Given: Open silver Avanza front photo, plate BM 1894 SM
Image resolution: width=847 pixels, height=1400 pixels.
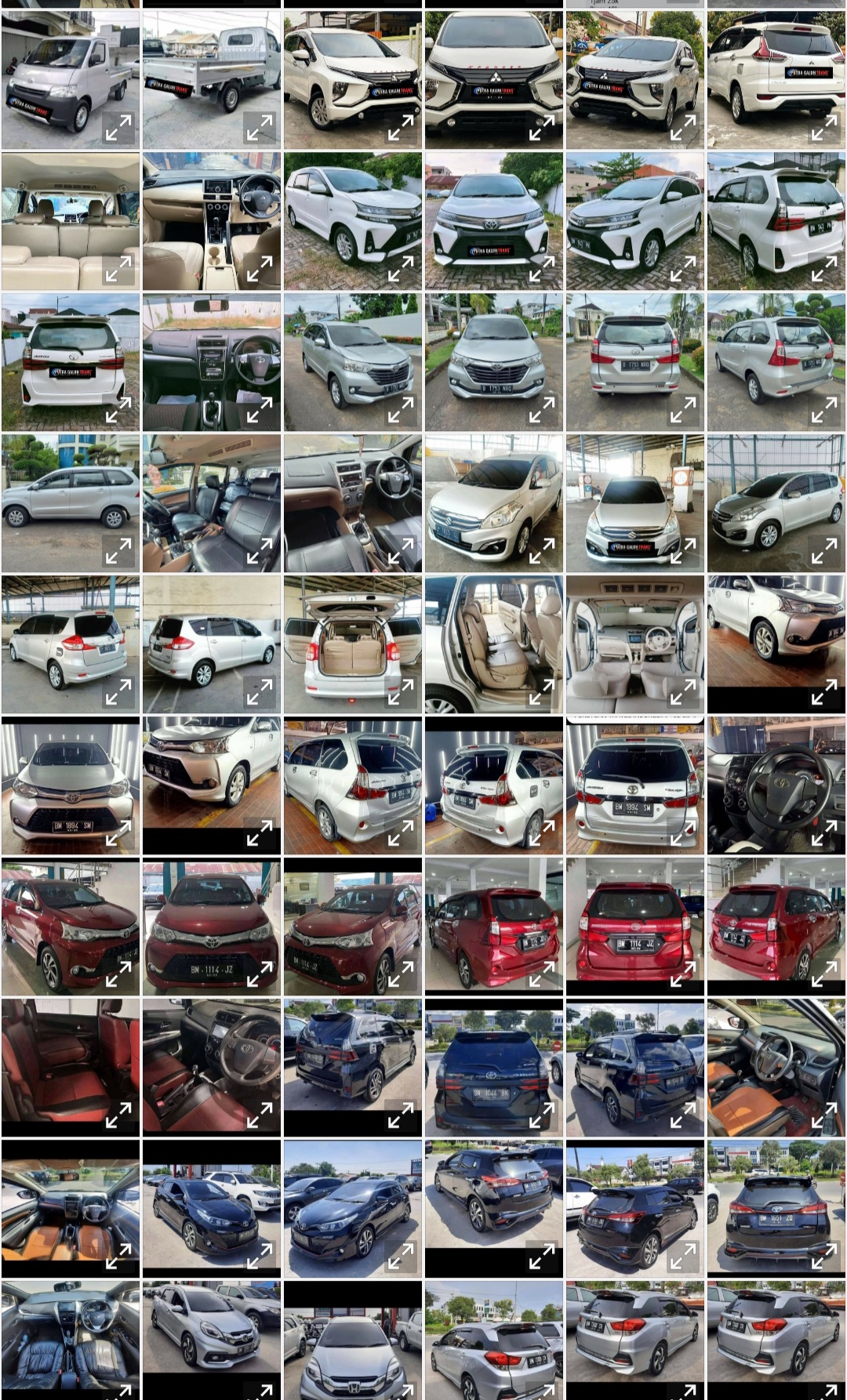Looking at the screenshot, I should pos(71,785).
